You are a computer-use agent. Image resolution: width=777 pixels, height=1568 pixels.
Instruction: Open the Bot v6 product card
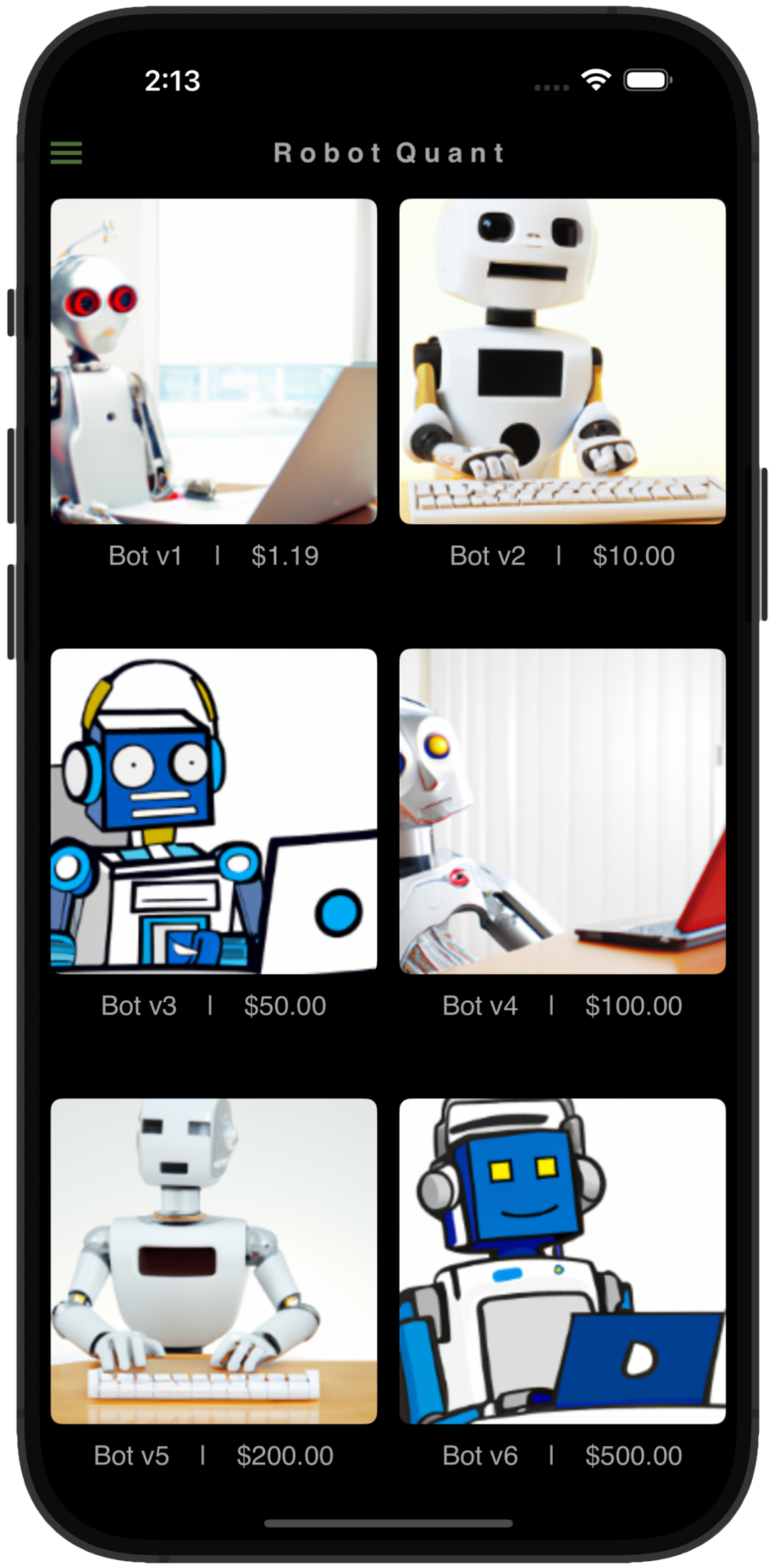(x=562, y=1261)
